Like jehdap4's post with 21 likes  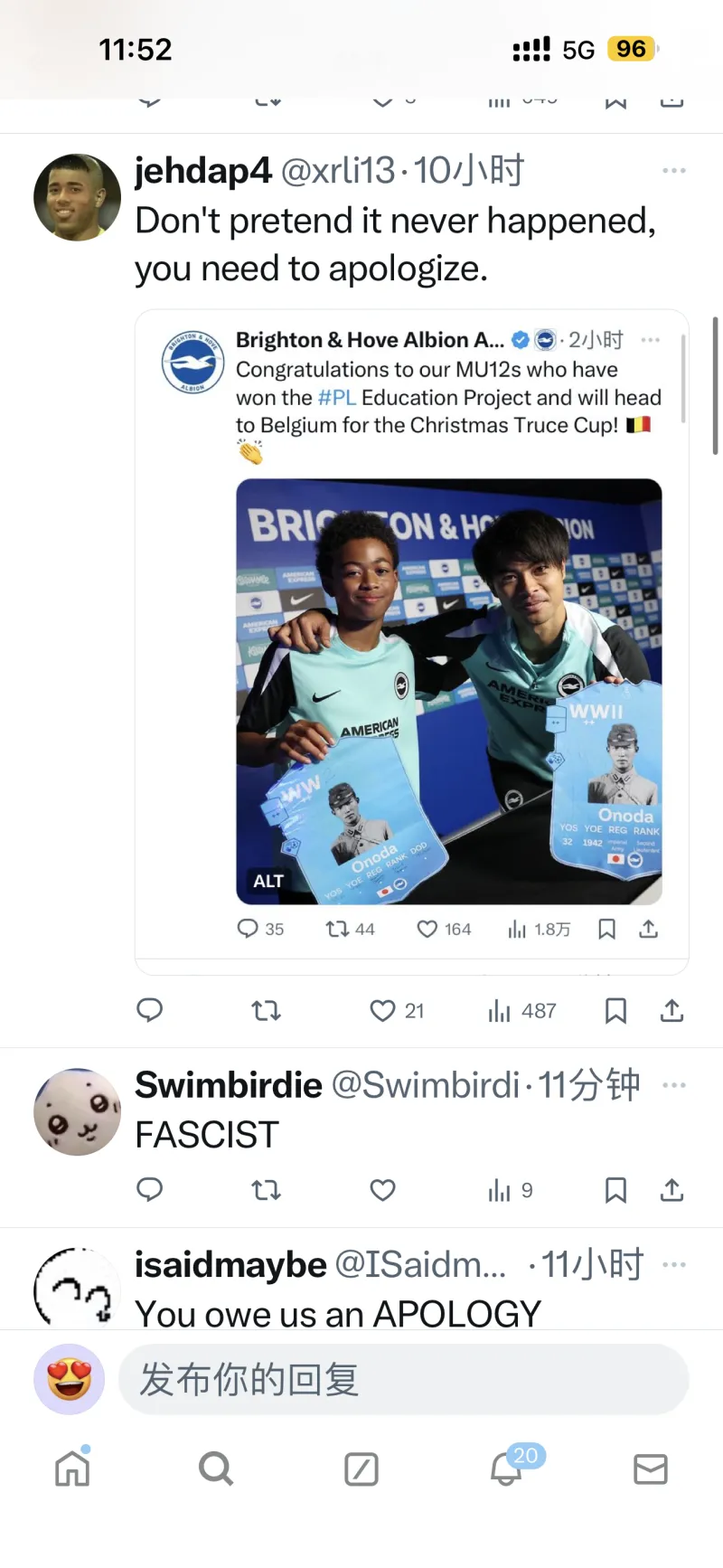coord(383,1010)
